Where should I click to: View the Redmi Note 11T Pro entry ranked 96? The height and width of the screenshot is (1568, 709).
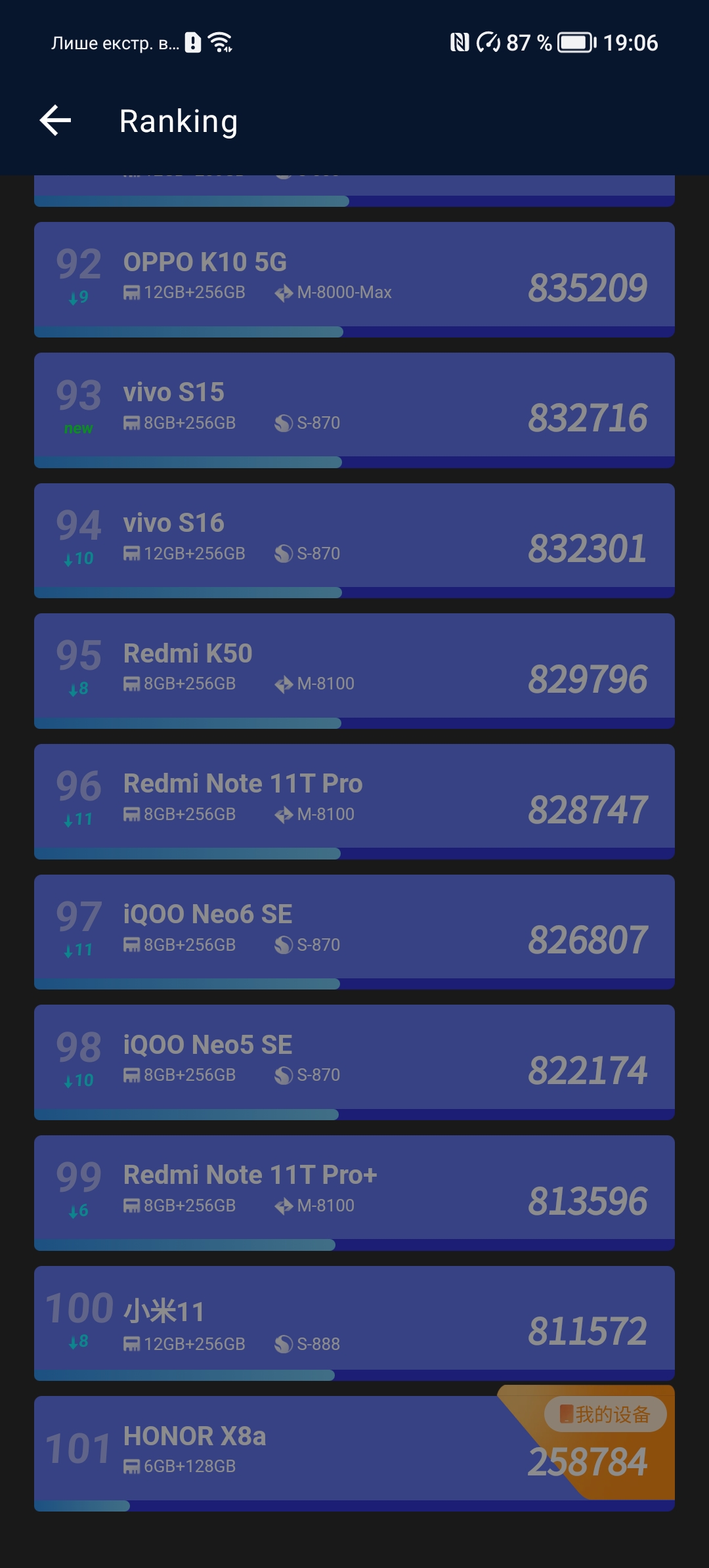click(x=354, y=802)
